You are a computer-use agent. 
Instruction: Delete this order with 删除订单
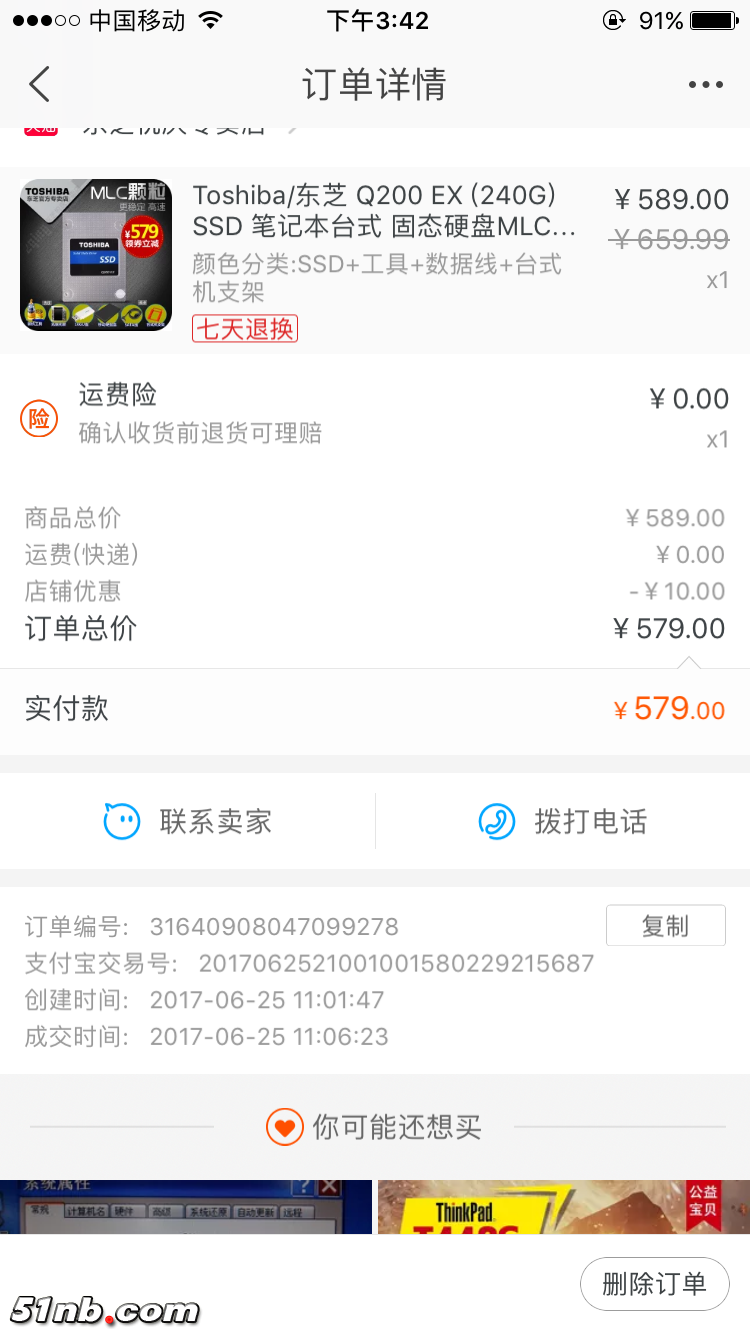pyautogui.click(x=654, y=1284)
